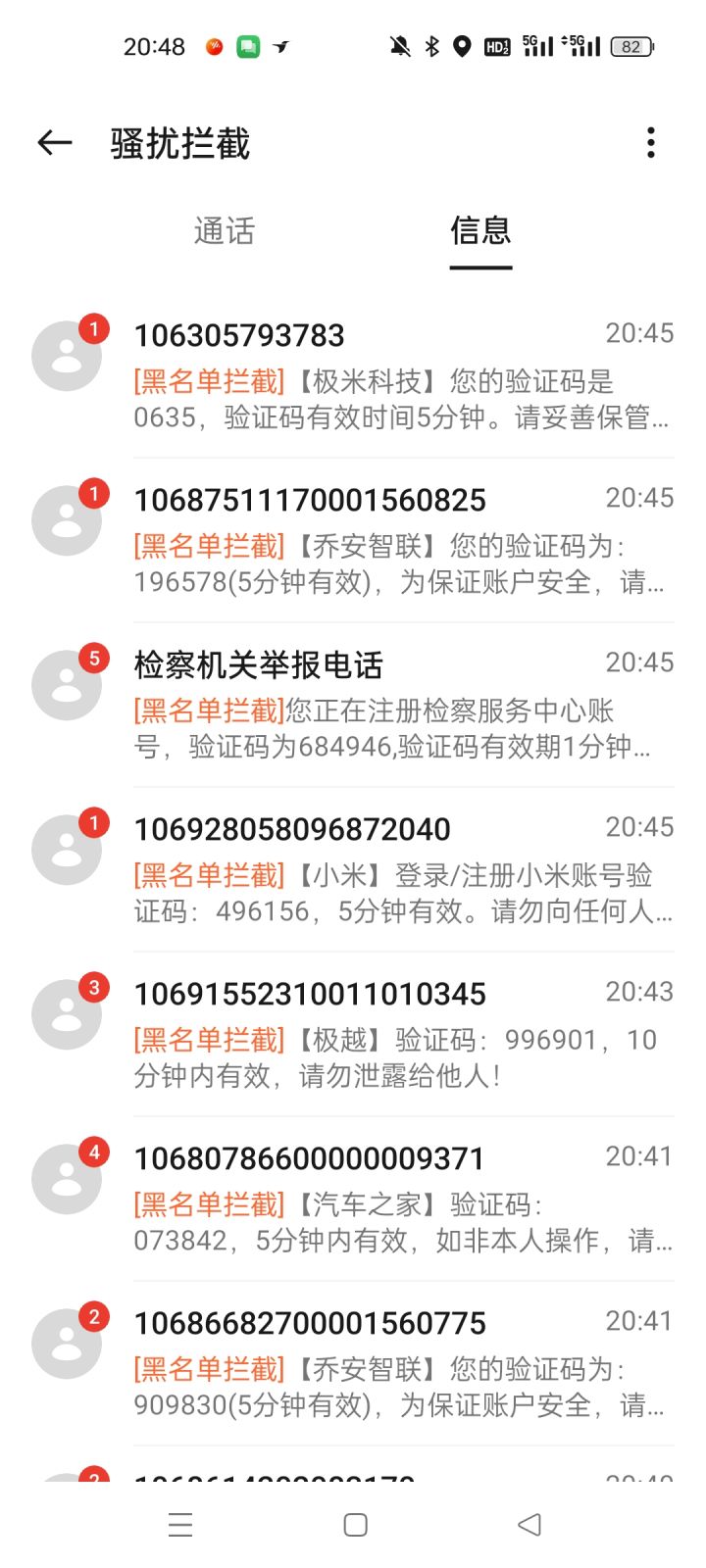
Task: View 极越 message from 106915523100110​10345
Action: click(x=353, y=1034)
